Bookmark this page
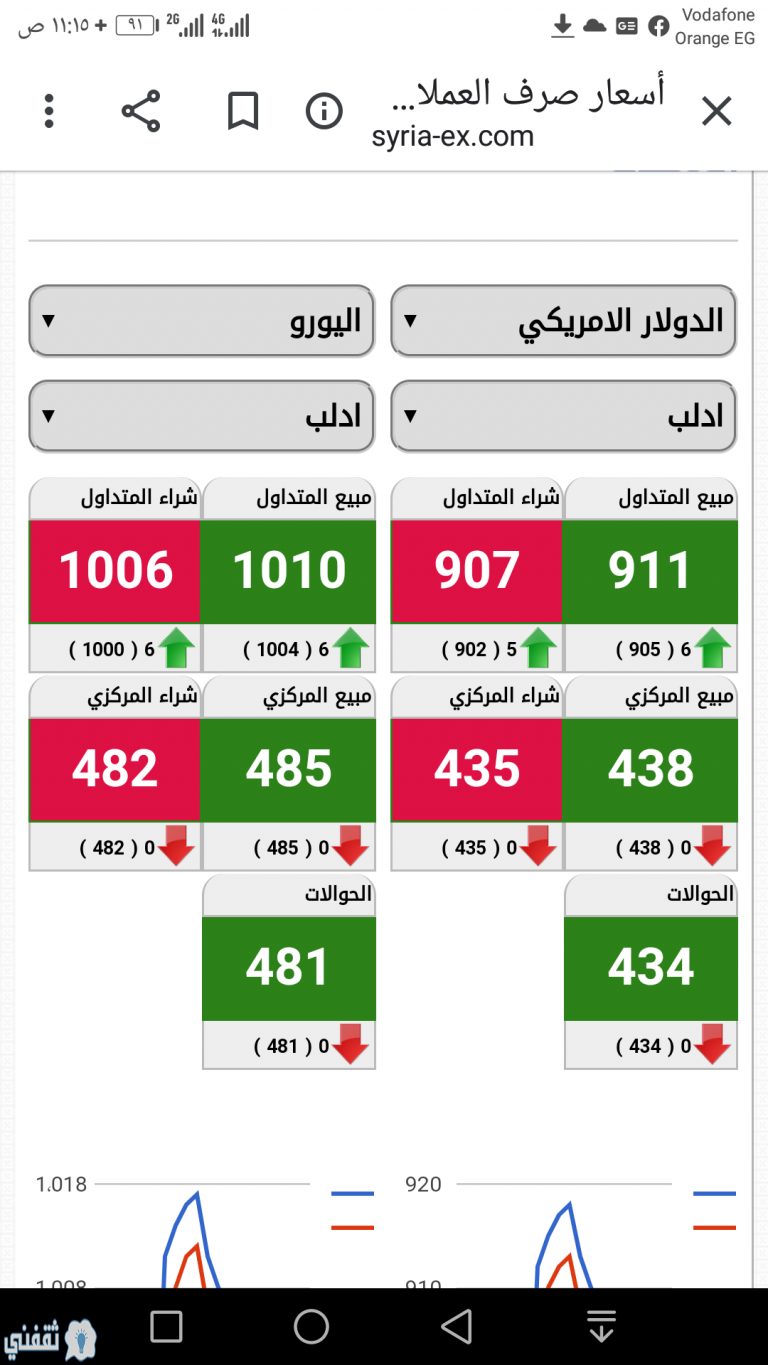The width and height of the screenshot is (768, 1365). [x=243, y=111]
